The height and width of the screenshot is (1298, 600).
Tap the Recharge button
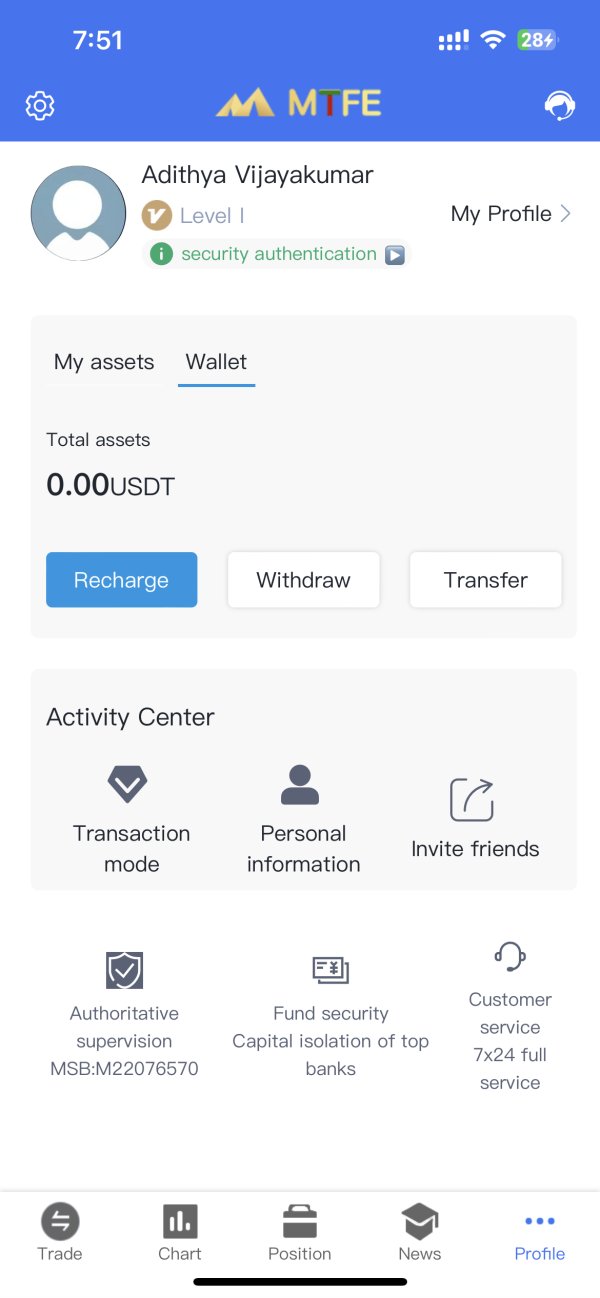tap(121, 580)
